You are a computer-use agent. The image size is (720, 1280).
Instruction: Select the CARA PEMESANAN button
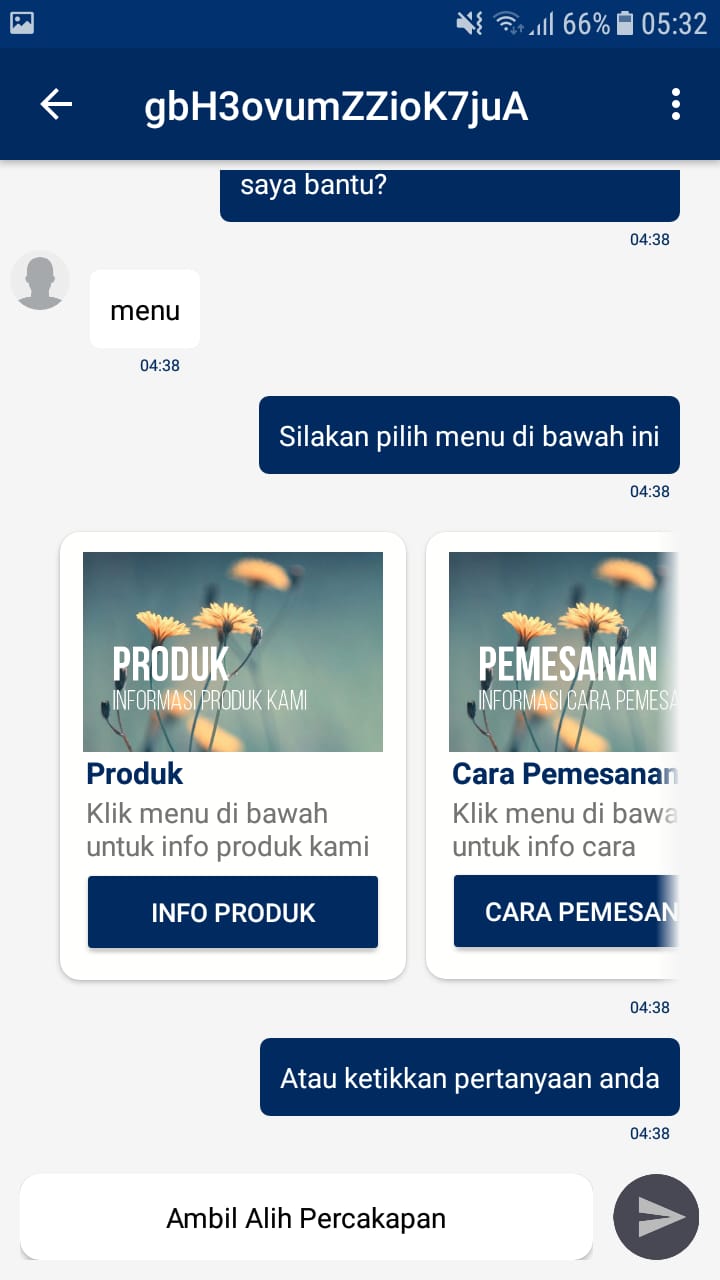[x=566, y=912]
